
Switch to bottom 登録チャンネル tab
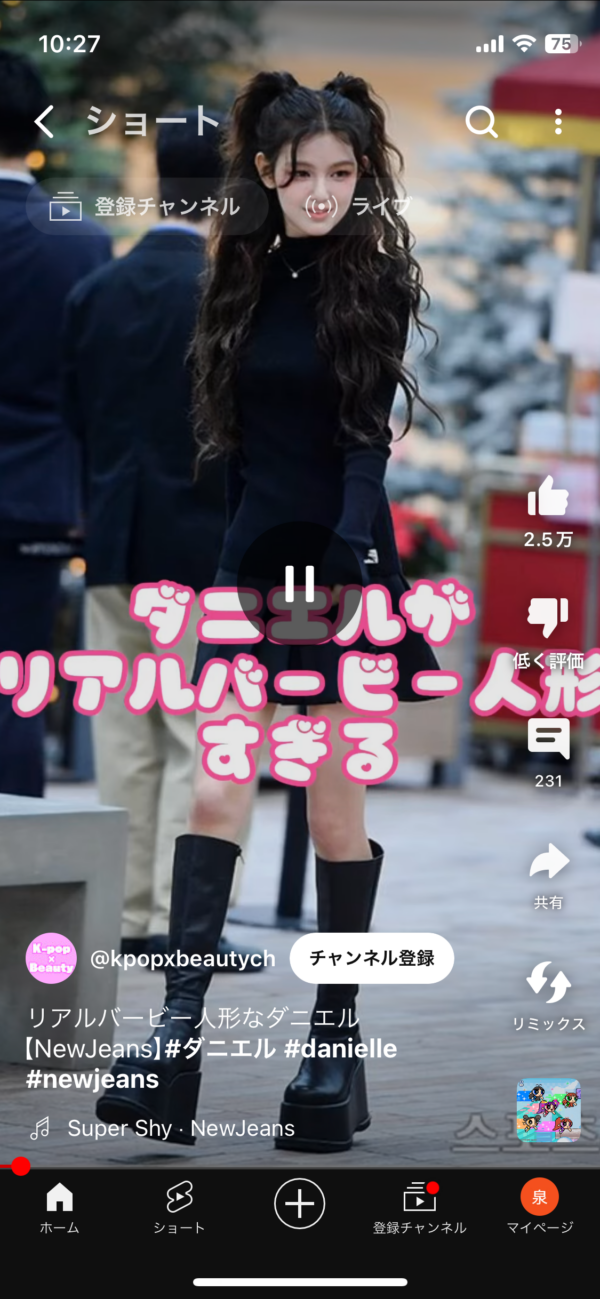click(x=419, y=1207)
